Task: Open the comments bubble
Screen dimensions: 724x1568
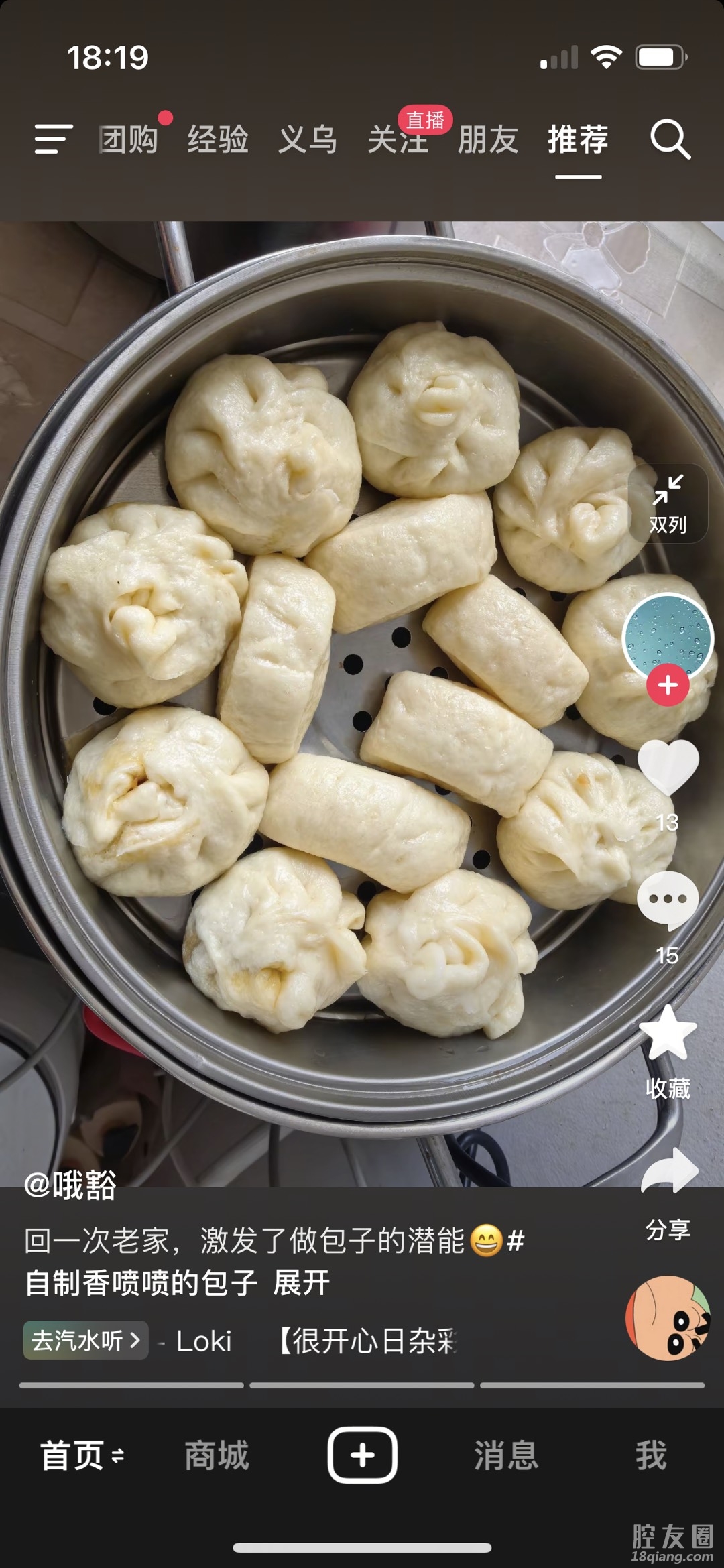Action: [x=668, y=900]
